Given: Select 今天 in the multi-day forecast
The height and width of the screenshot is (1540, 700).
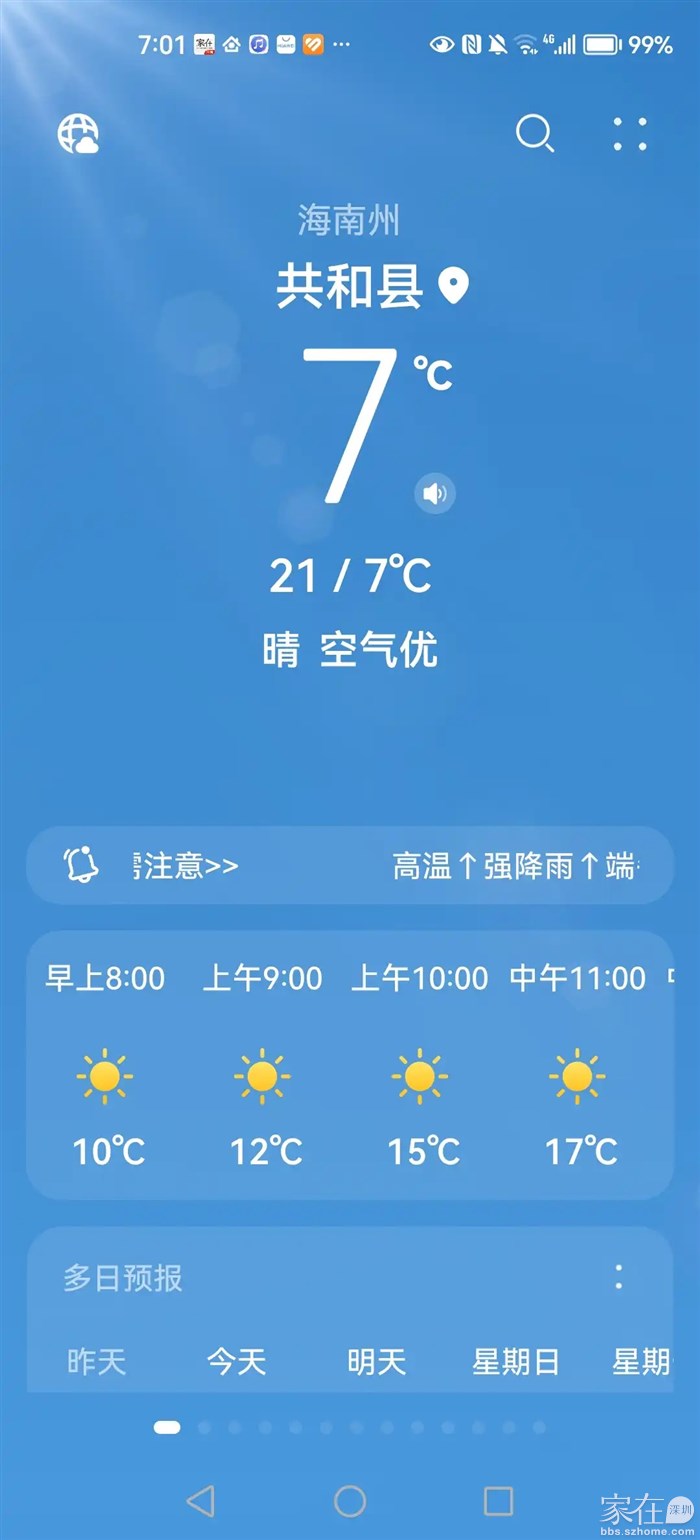Looking at the screenshot, I should click(236, 1361).
